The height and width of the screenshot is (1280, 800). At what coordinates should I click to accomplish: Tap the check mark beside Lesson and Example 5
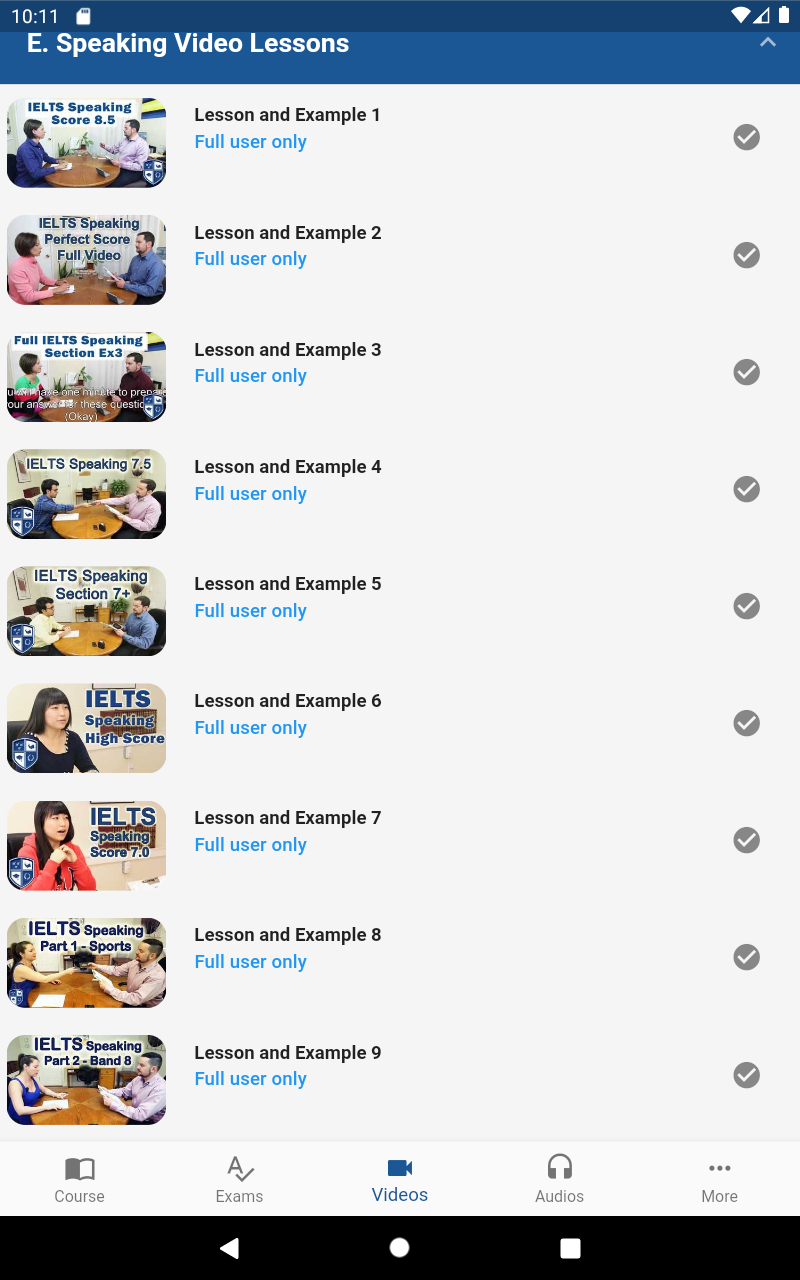pyautogui.click(x=746, y=606)
